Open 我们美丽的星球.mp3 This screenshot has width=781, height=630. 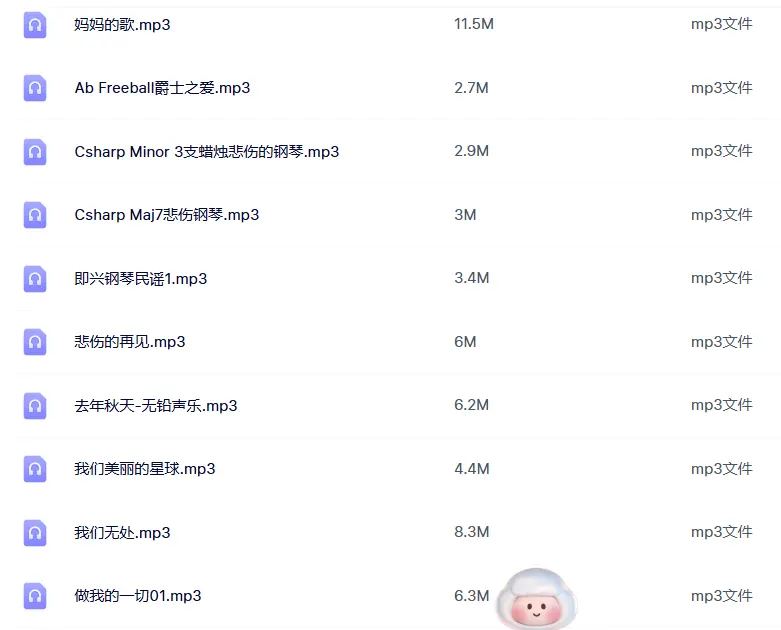(x=144, y=469)
